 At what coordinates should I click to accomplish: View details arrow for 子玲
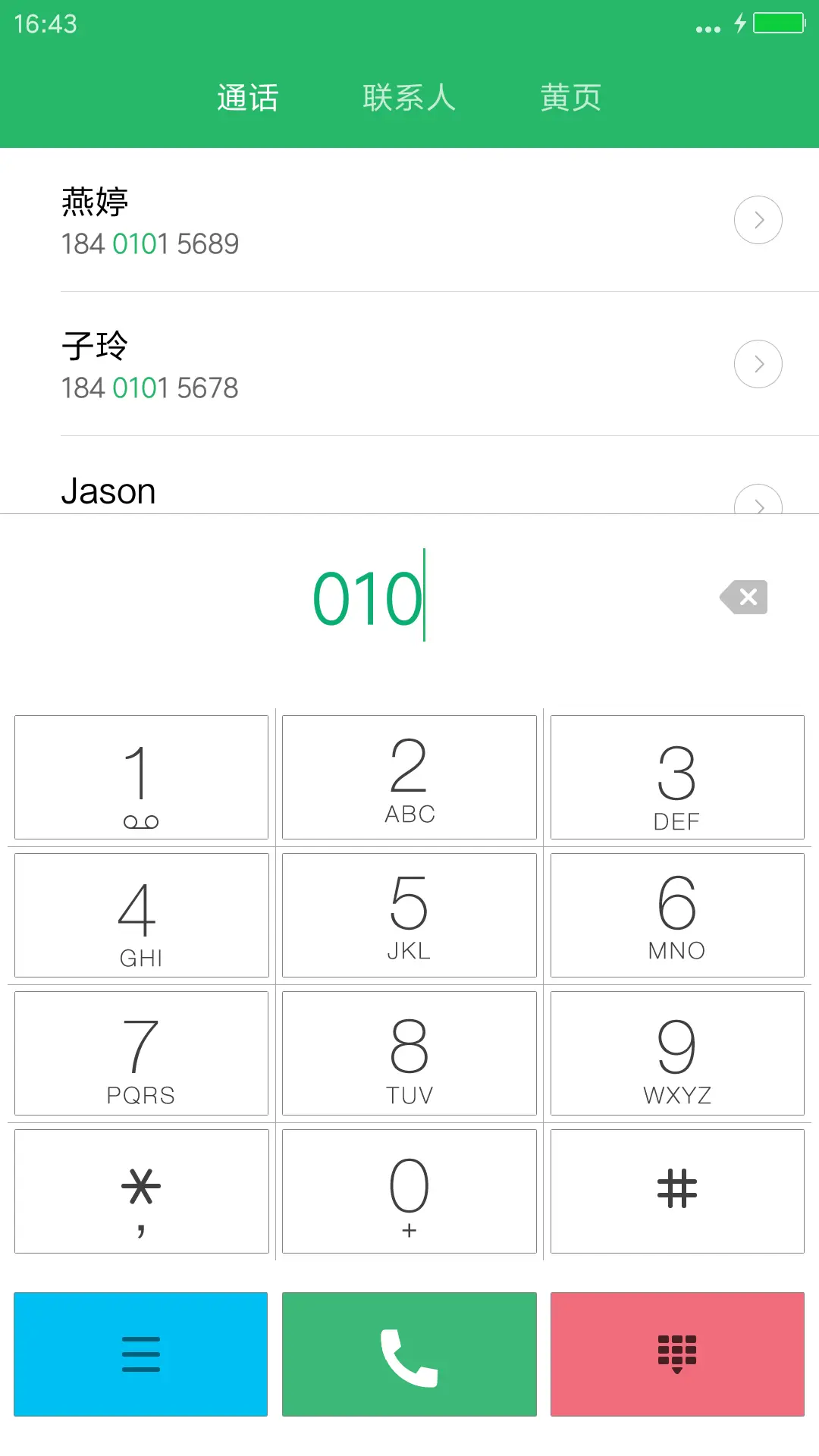(x=758, y=364)
